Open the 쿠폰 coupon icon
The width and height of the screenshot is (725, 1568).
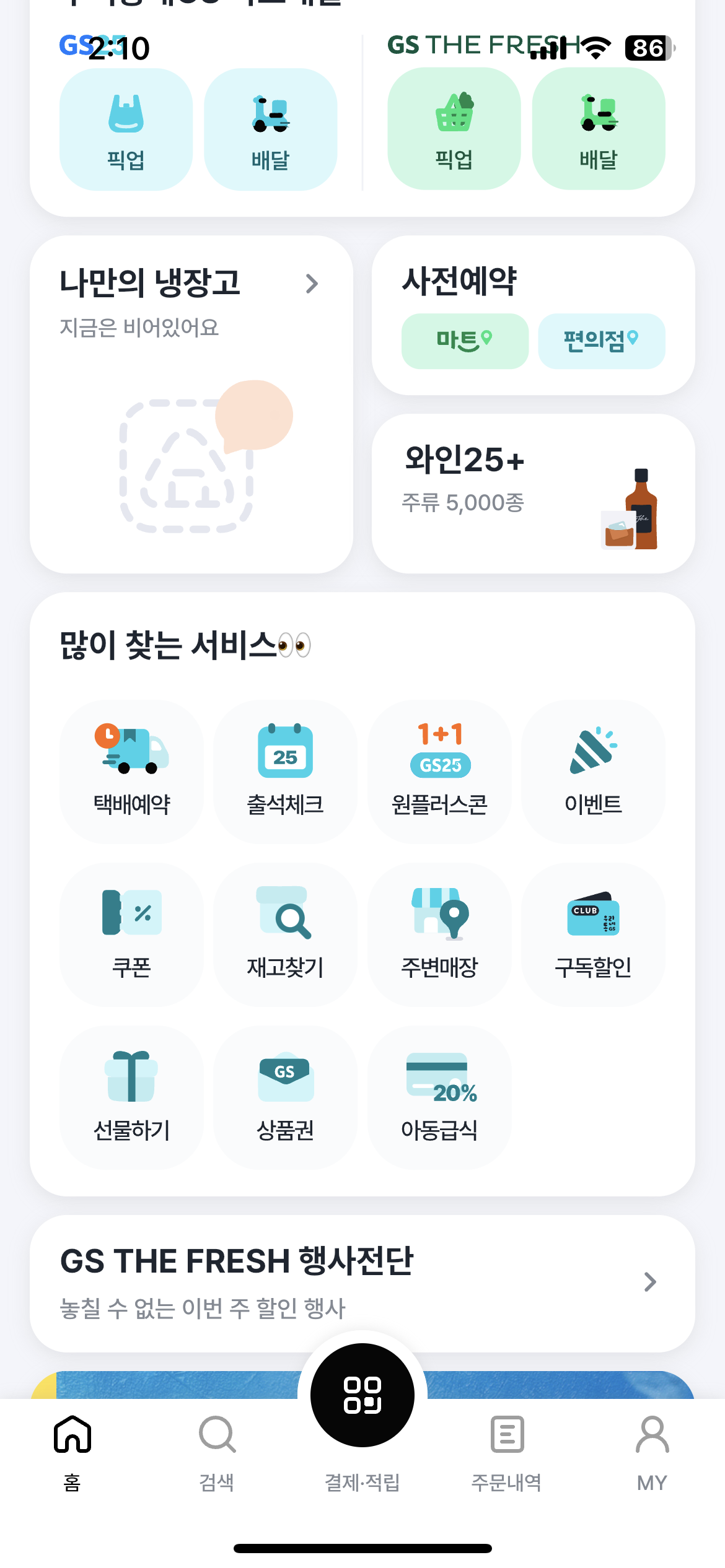(x=131, y=935)
